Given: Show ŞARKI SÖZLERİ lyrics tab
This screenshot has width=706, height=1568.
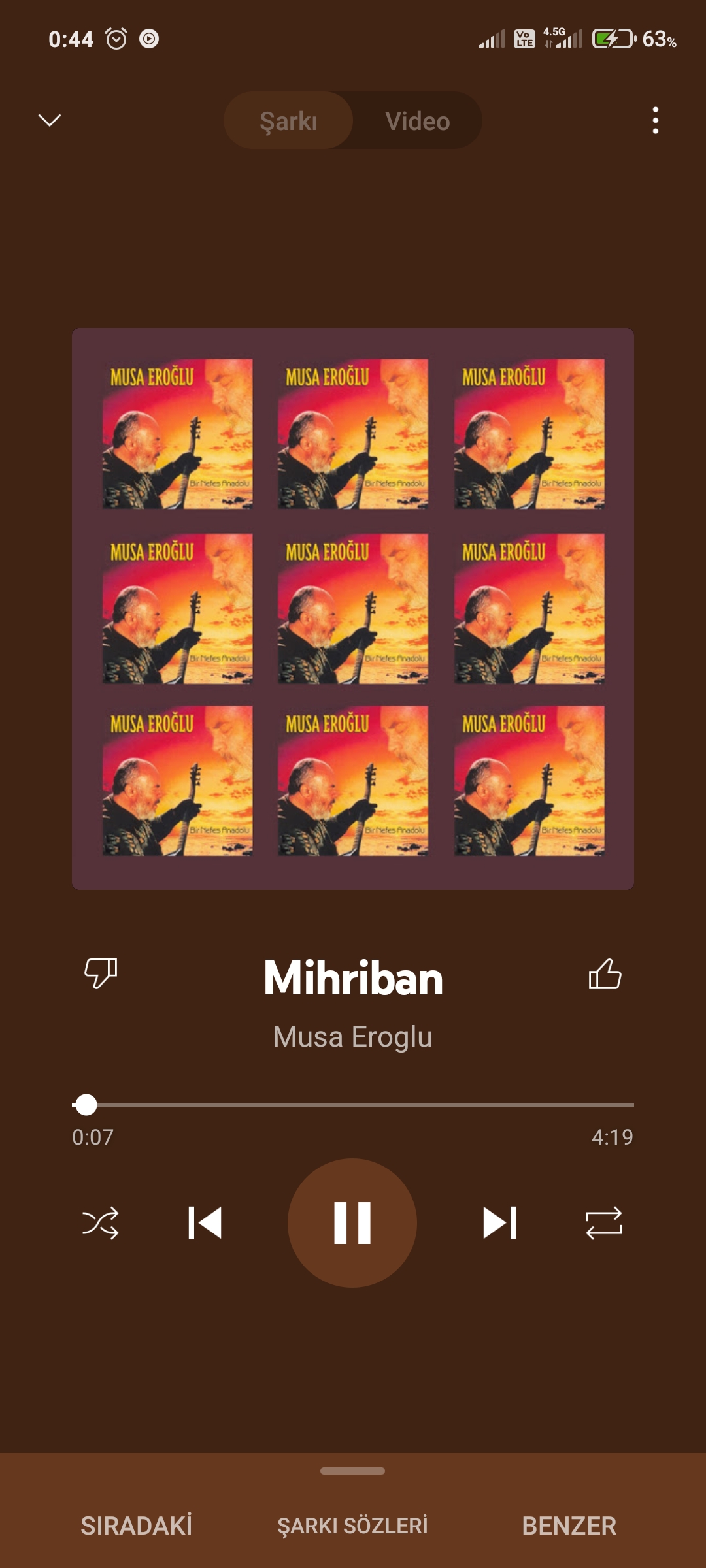Looking at the screenshot, I should click(x=352, y=1526).
